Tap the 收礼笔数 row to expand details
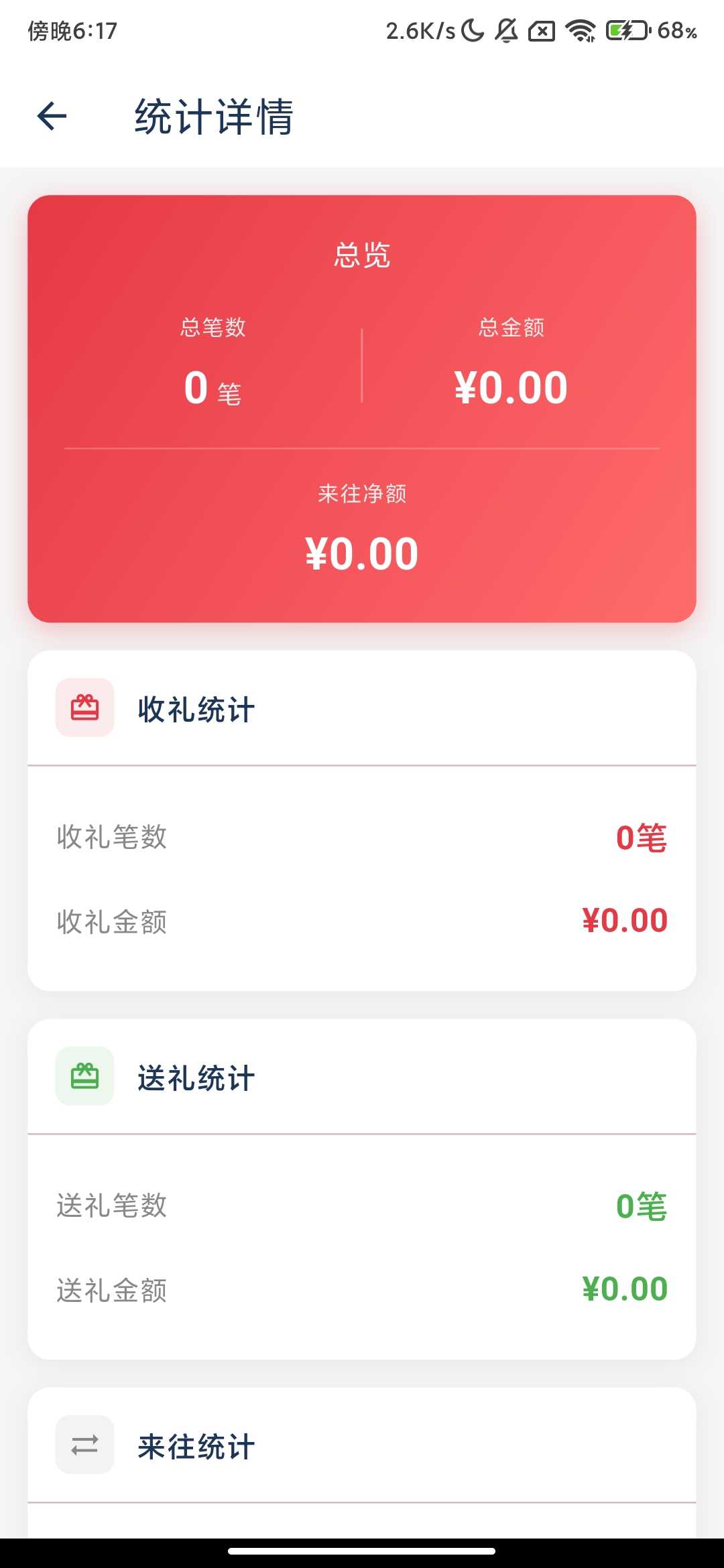 (x=112, y=836)
